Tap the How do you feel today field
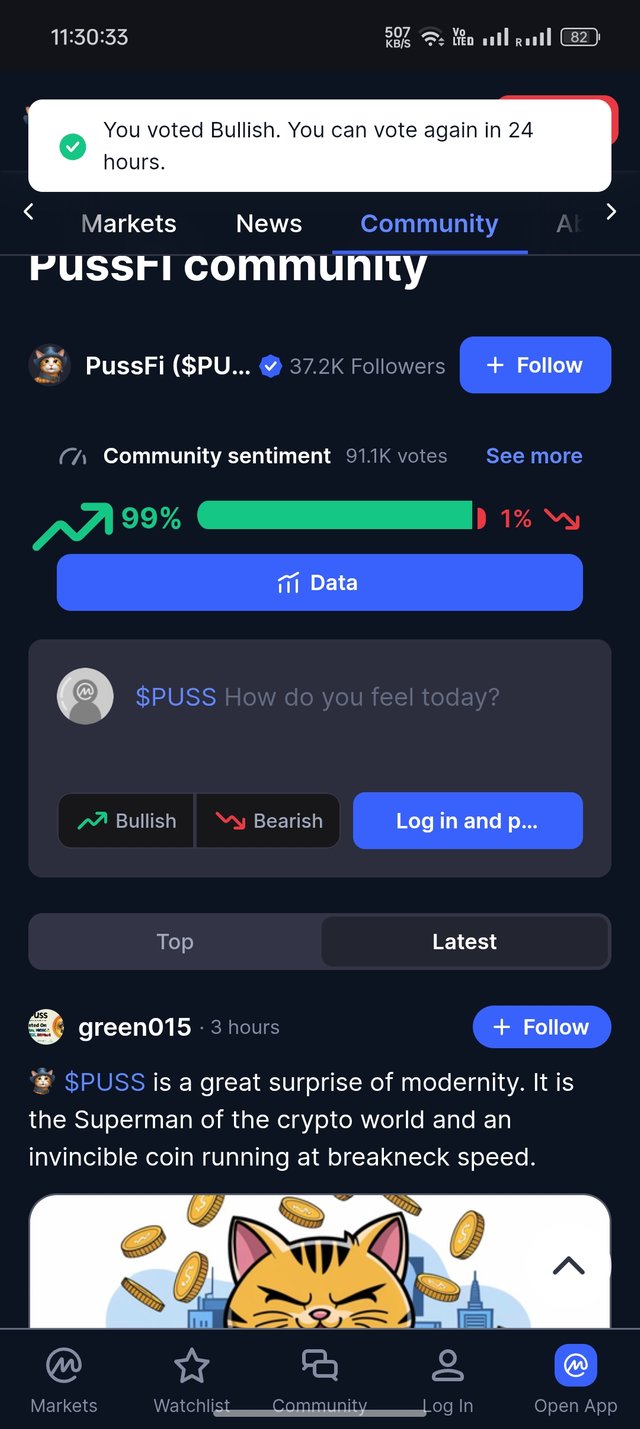The image size is (640, 1429). (360, 697)
